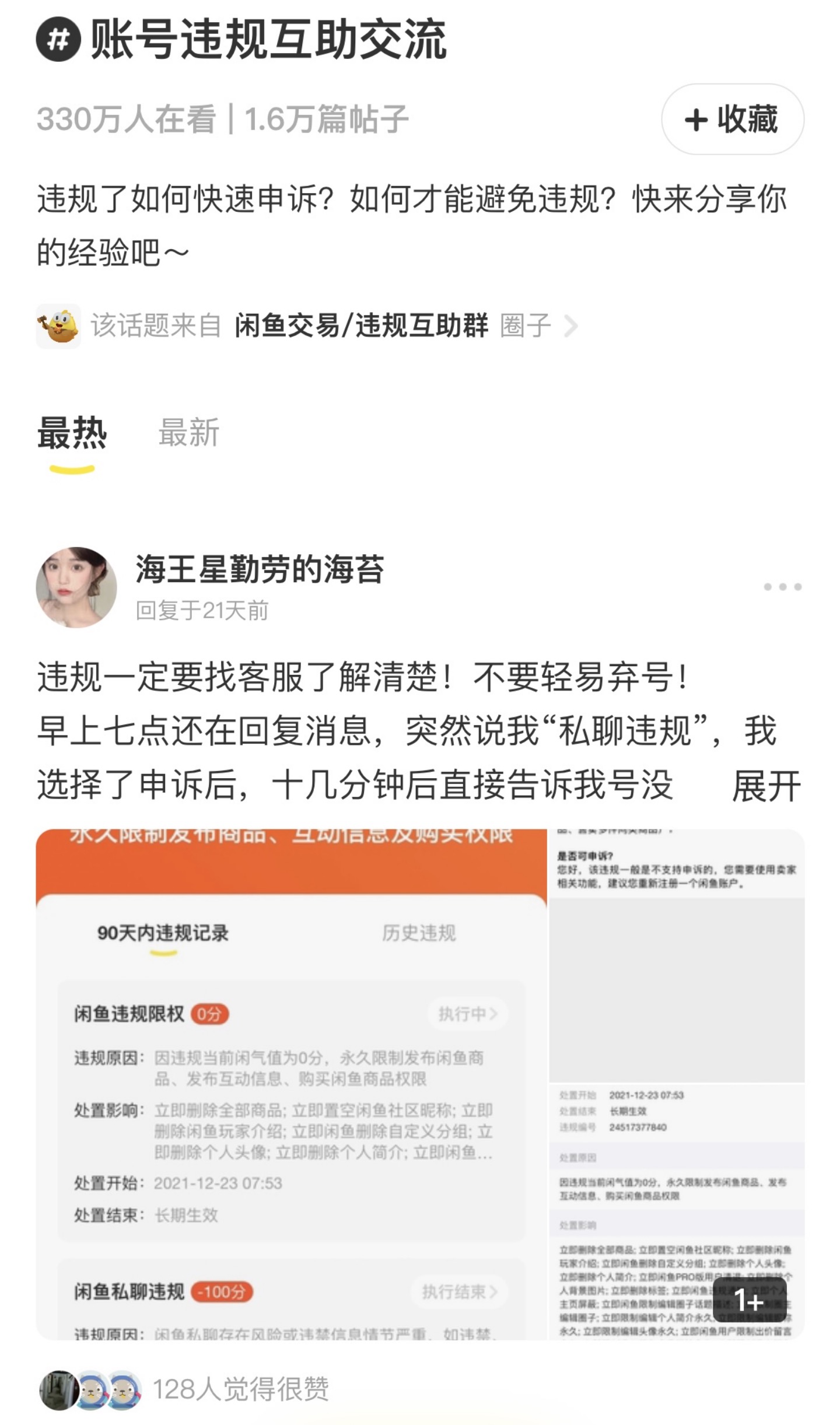This screenshot has width=840, height=1425.
Task: Open the 闲鱼交易/违规互助群 circle link
Action: 361,325
